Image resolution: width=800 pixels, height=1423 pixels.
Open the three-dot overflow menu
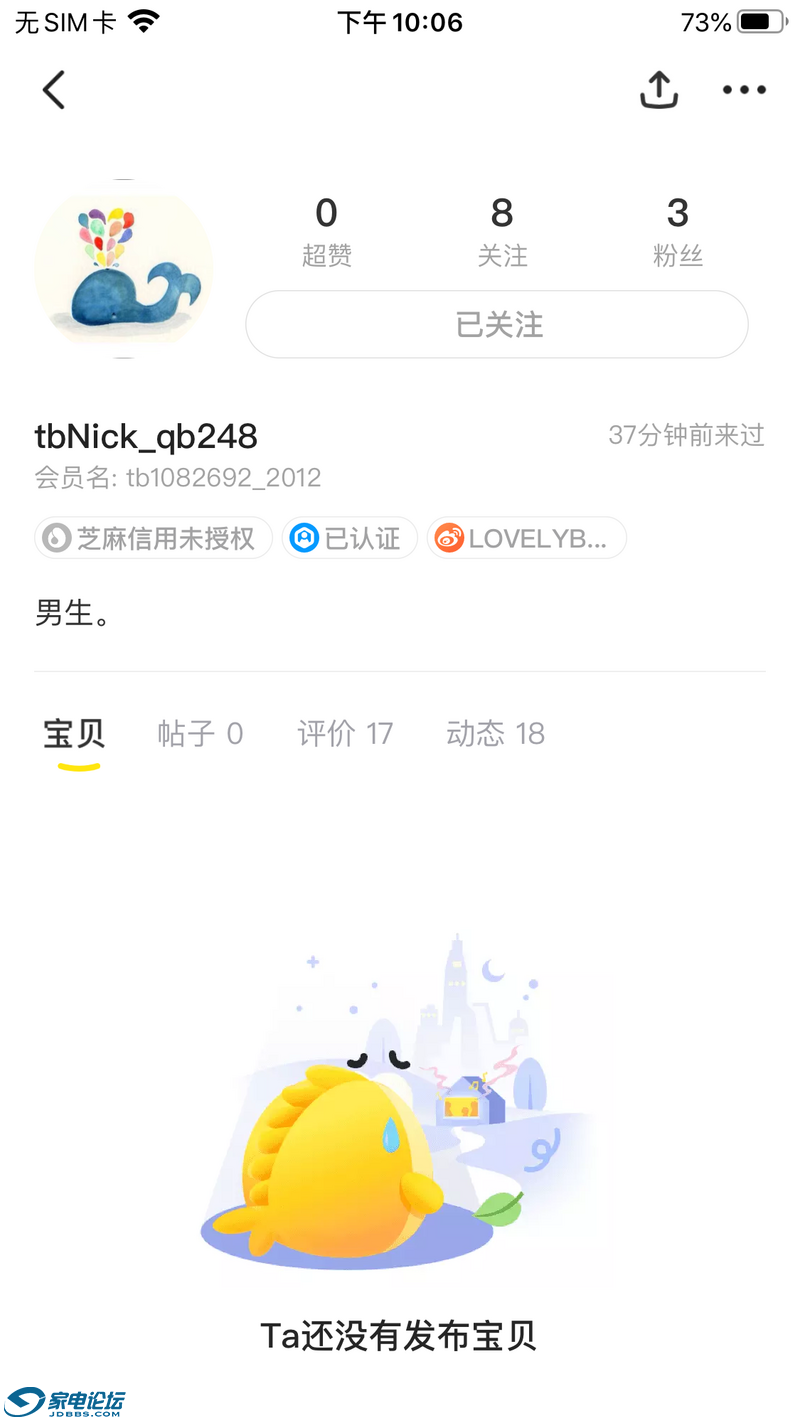[x=744, y=90]
